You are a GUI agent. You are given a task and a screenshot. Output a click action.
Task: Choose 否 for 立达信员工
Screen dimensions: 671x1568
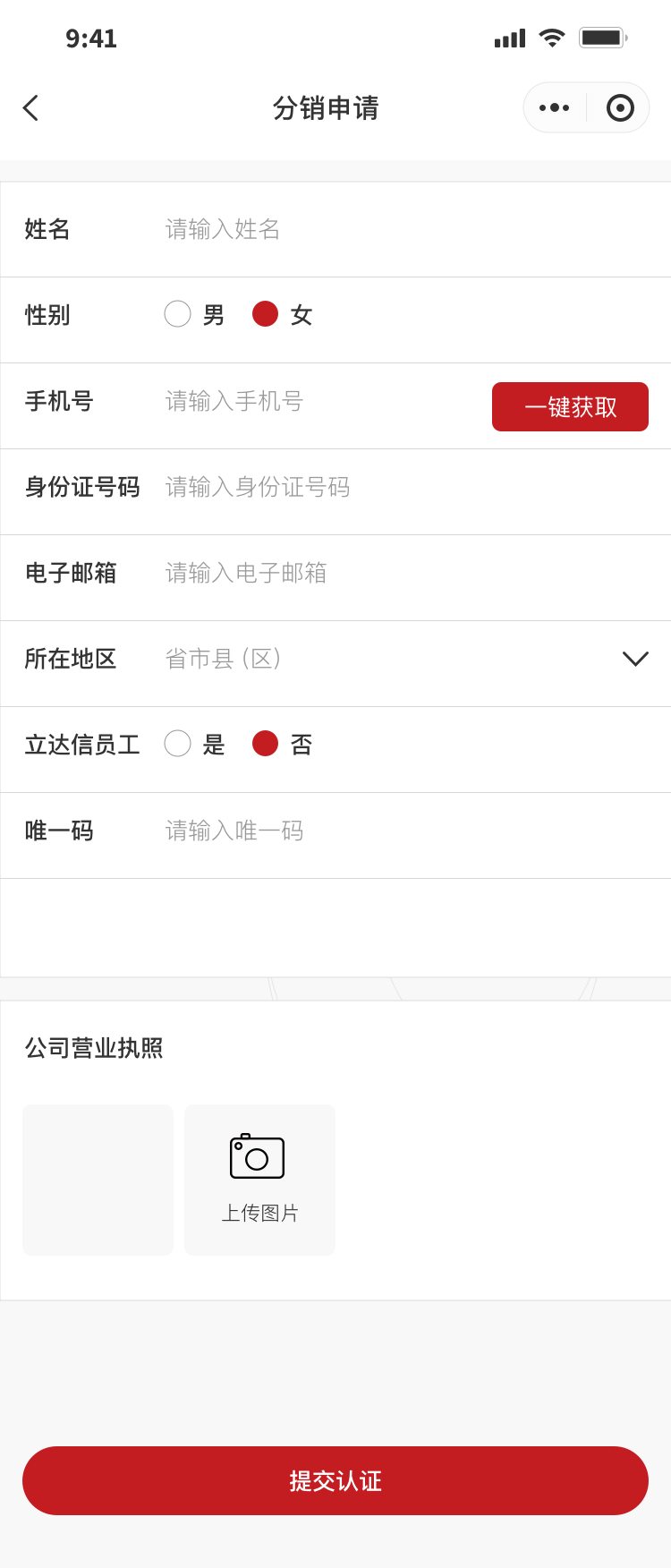pyautogui.click(x=266, y=744)
